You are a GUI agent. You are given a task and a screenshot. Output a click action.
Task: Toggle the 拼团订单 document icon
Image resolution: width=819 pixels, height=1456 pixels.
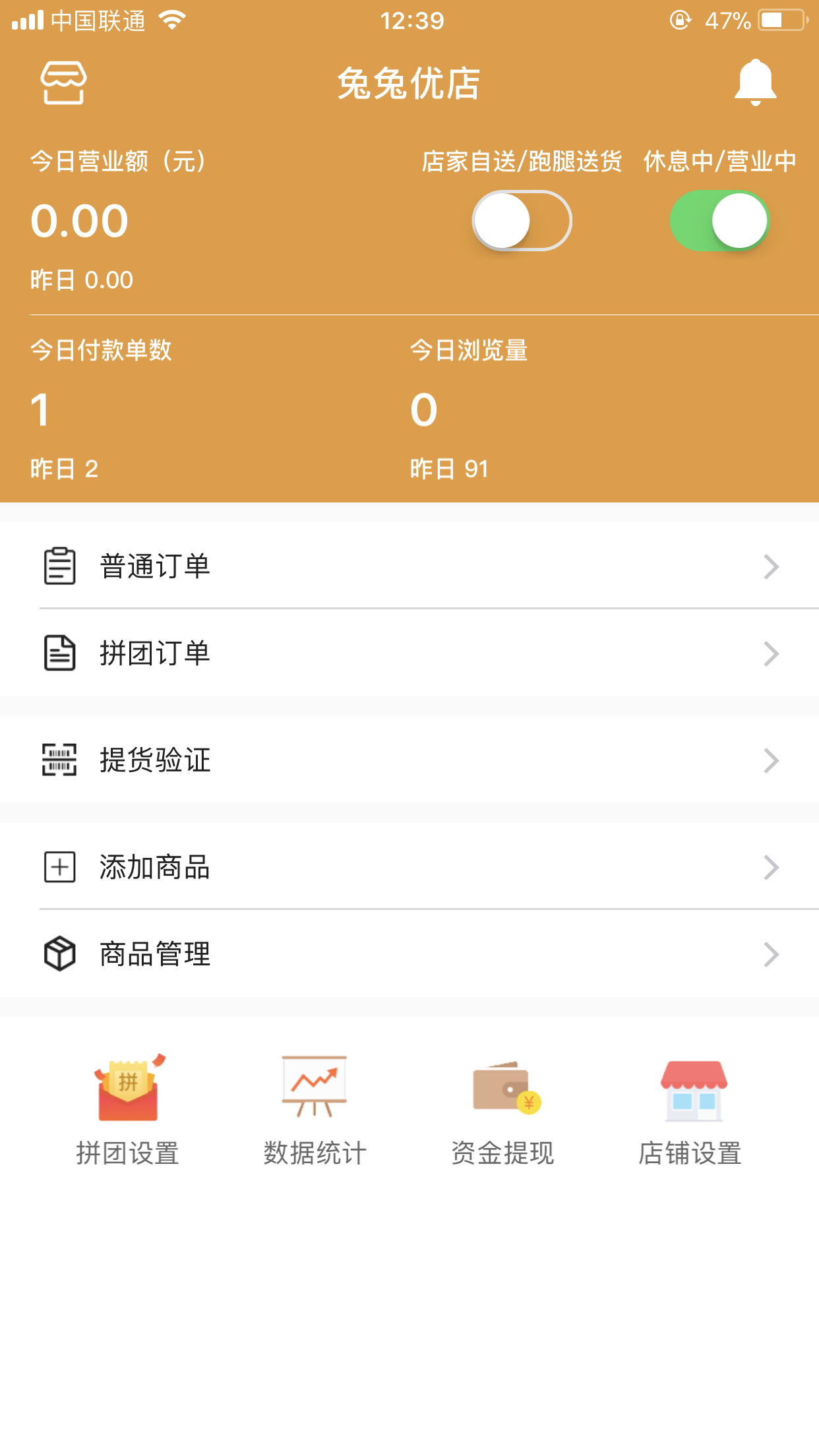pos(59,653)
